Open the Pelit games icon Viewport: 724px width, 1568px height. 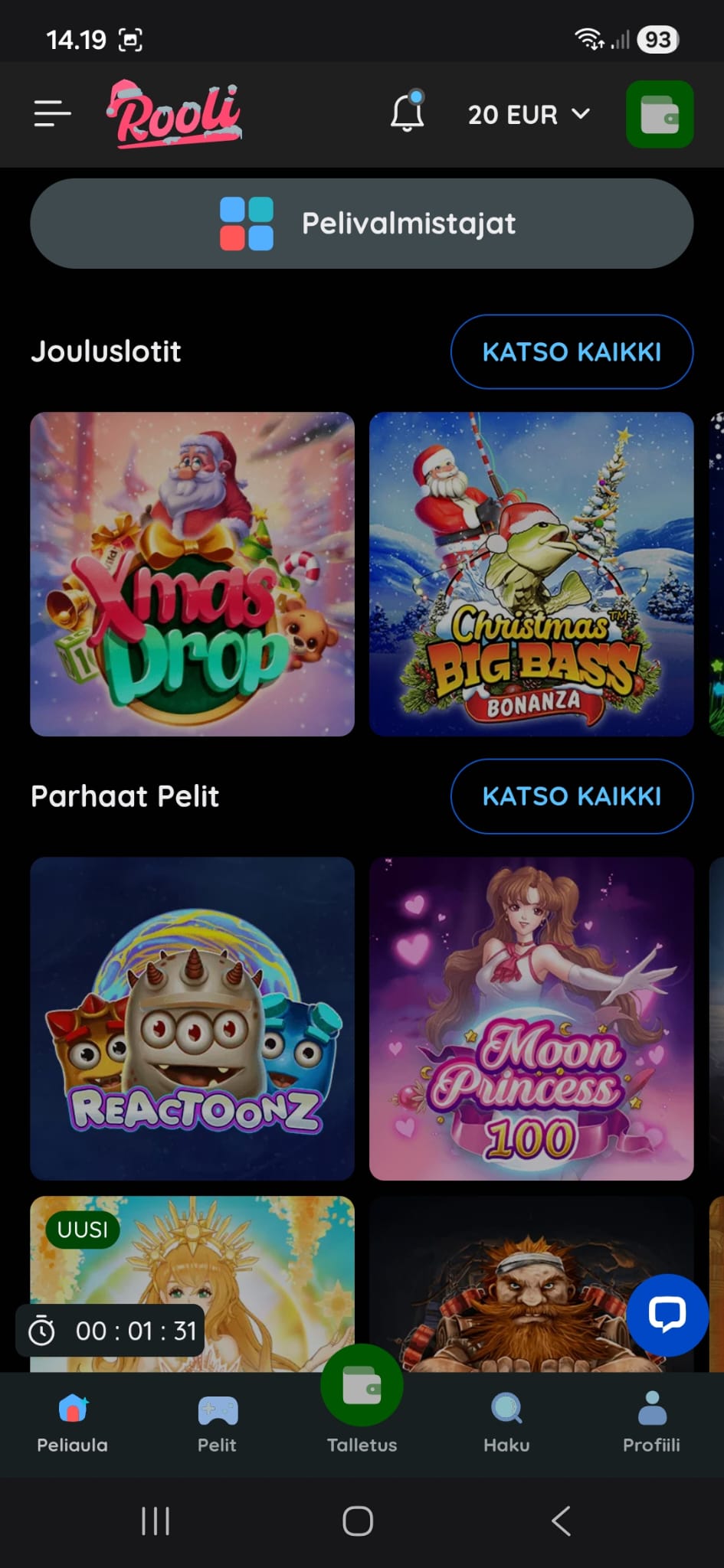point(217,1411)
